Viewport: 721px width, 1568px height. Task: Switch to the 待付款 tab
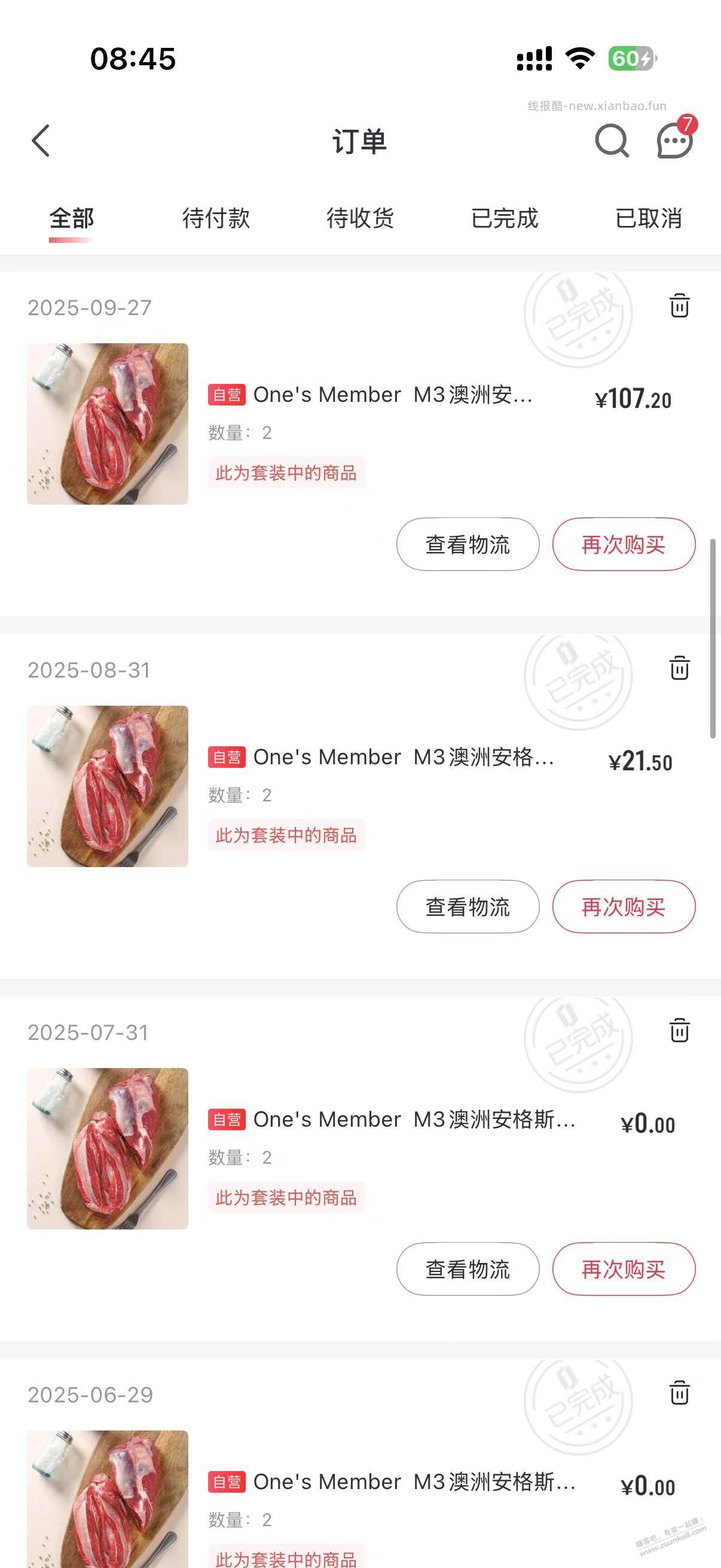click(x=216, y=218)
